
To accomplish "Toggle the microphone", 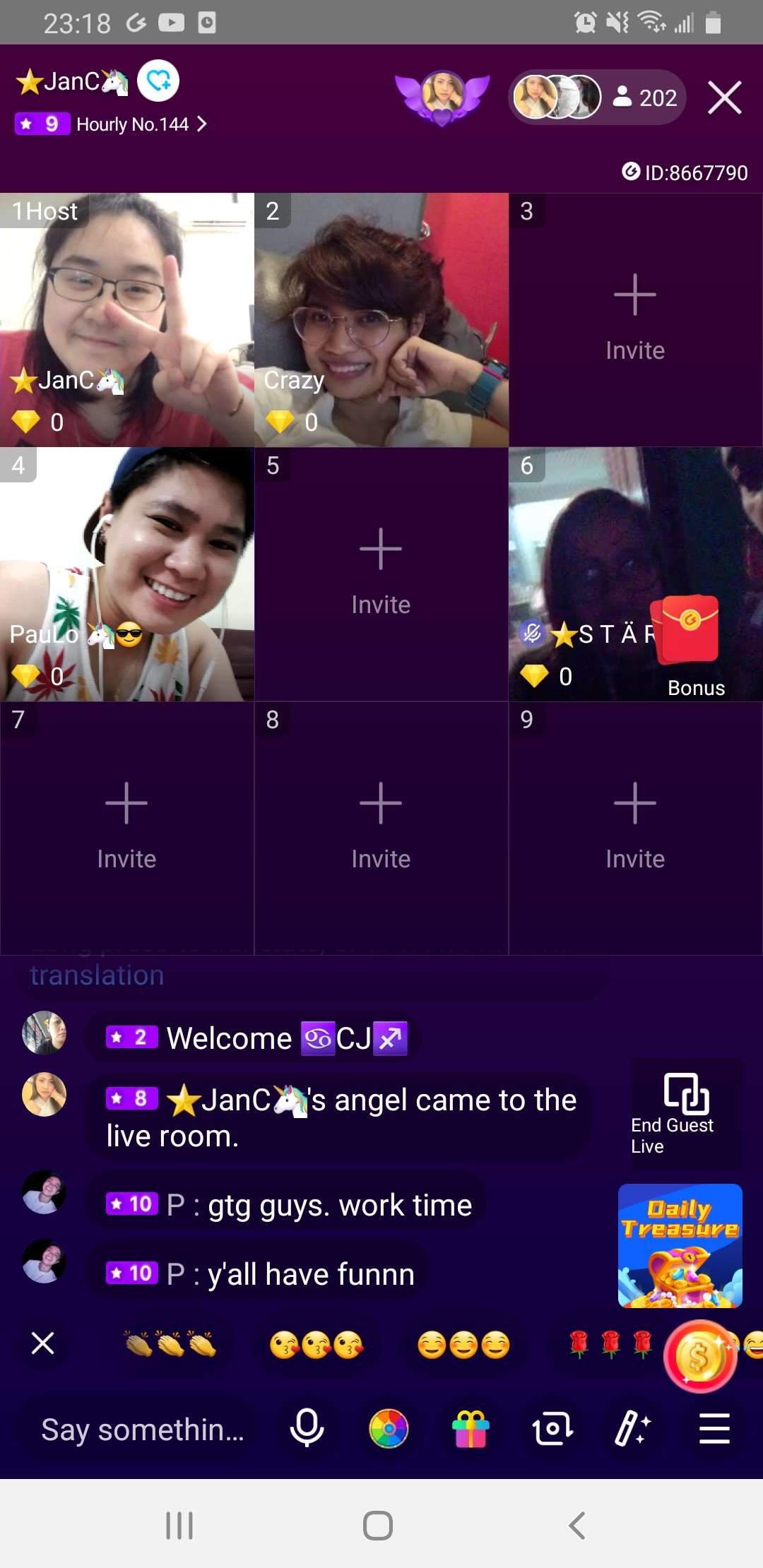I will pos(307,1428).
